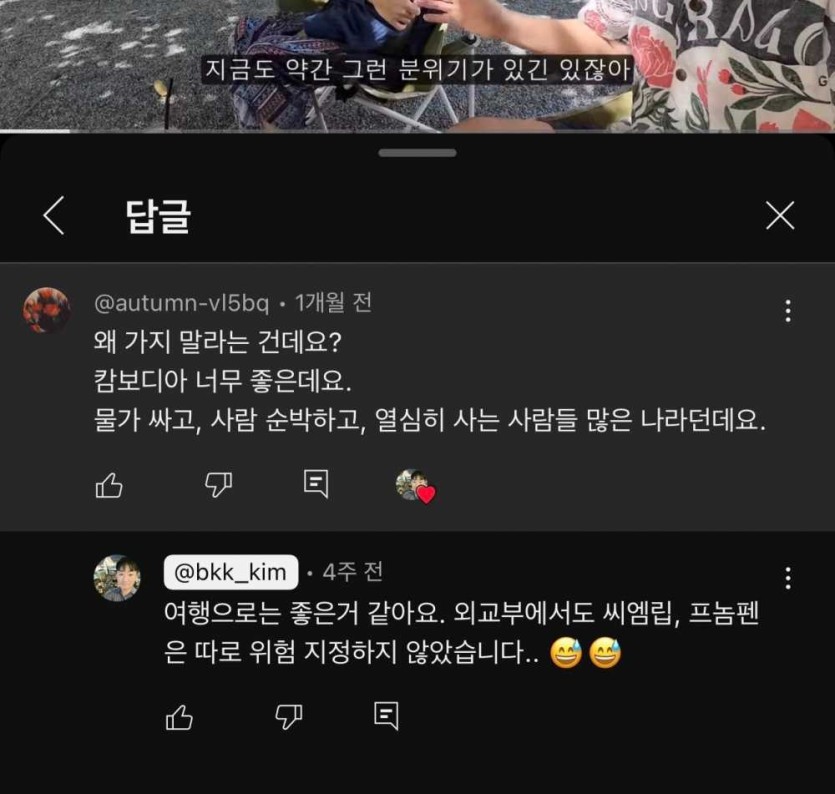Open autumn-vl5bq's profile avatar
835x794 pixels.
[x=47, y=310]
